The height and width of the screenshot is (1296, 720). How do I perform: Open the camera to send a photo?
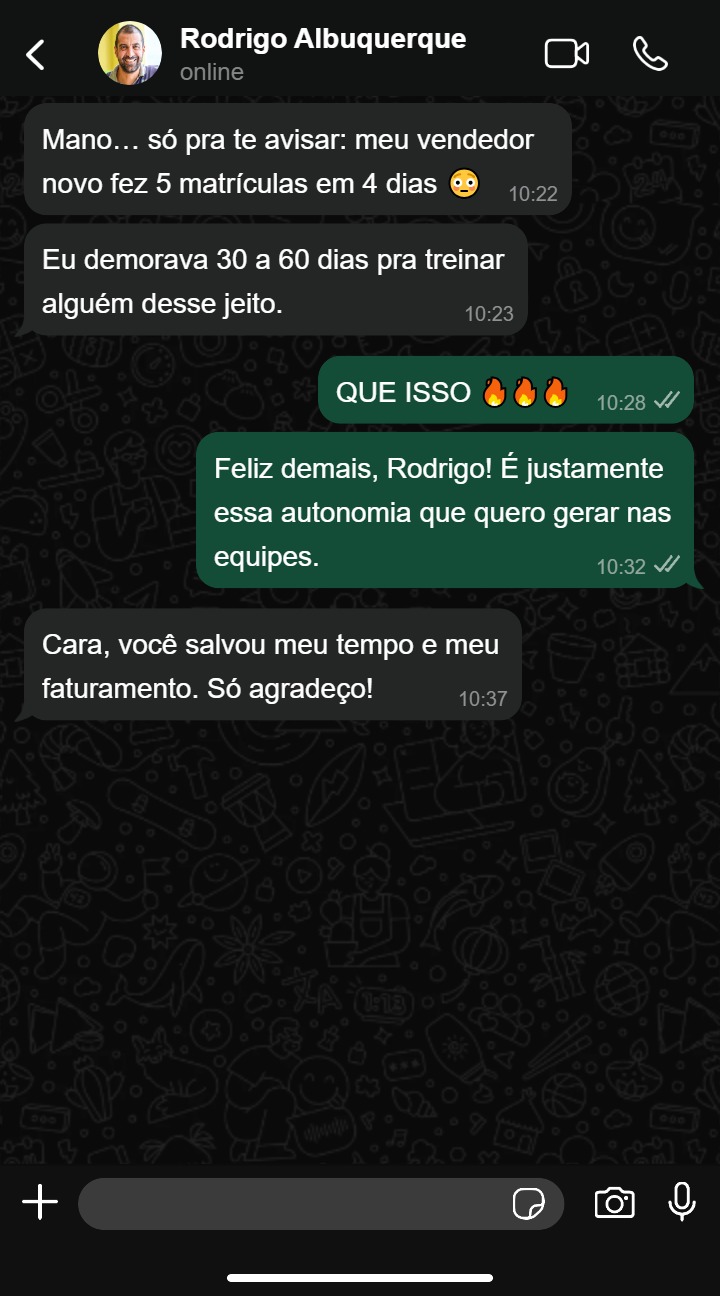[614, 1203]
